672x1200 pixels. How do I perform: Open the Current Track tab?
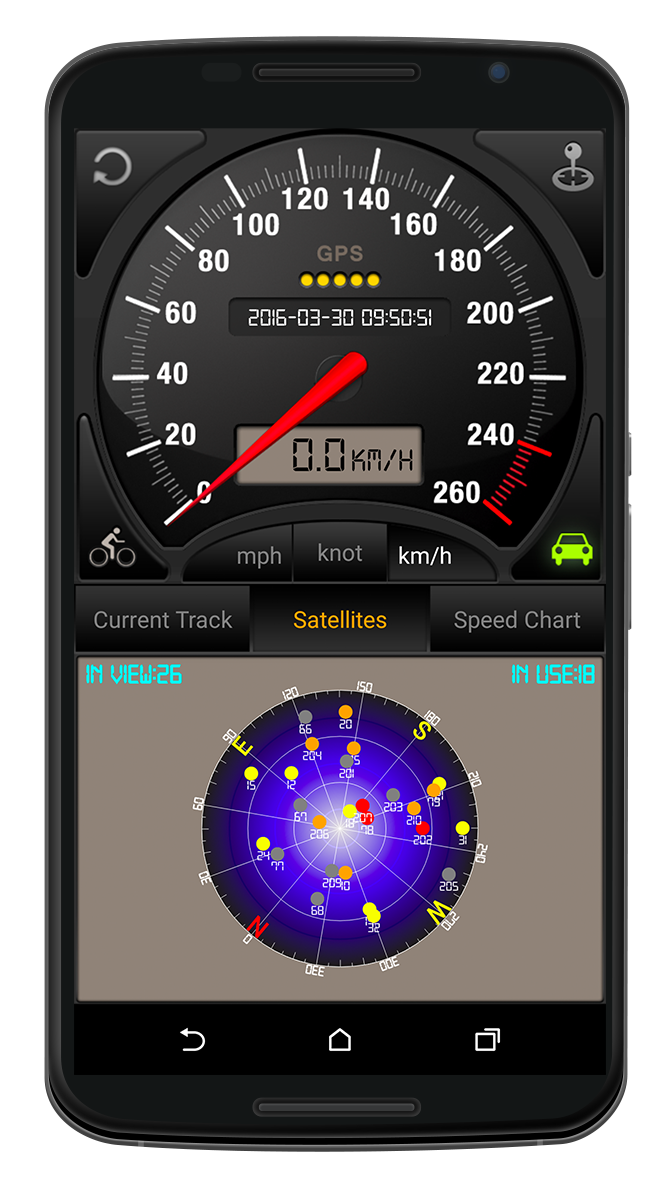[x=163, y=620]
